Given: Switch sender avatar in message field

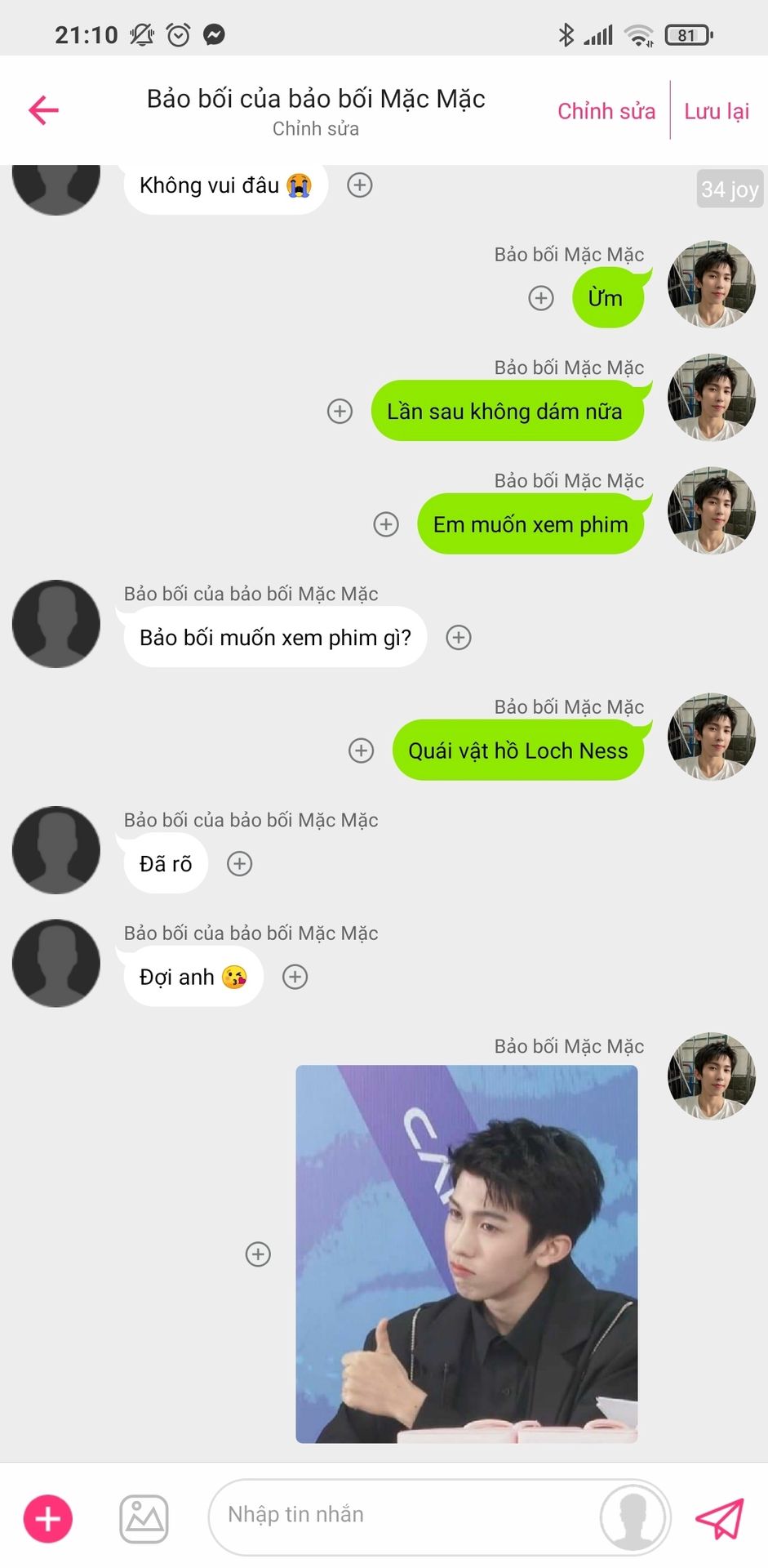Looking at the screenshot, I should pyautogui.click(x=633, y=1517).
